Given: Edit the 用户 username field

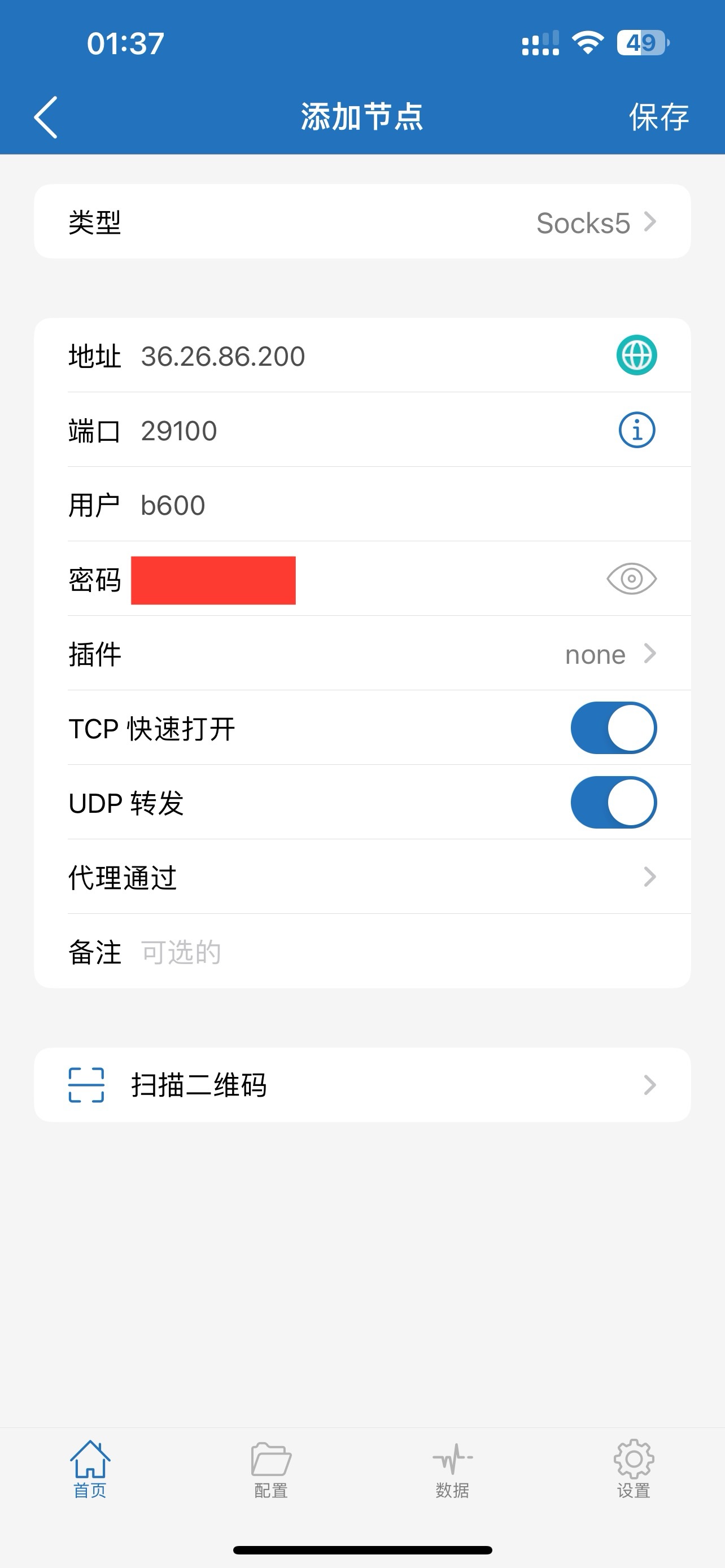Looking at the screenshot, I should pyautogui.click(x=341, y=505).
